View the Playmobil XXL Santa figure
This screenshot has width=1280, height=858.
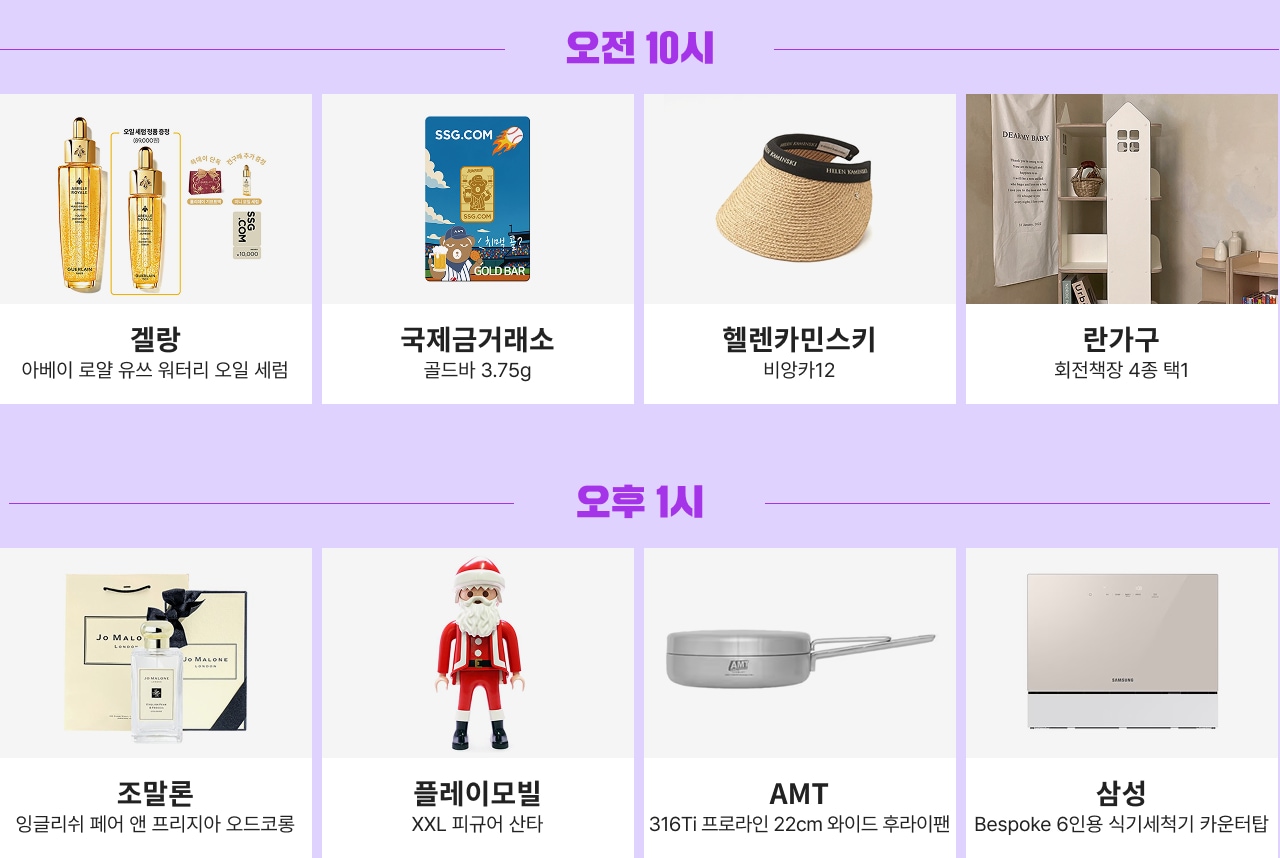point(477,700)
